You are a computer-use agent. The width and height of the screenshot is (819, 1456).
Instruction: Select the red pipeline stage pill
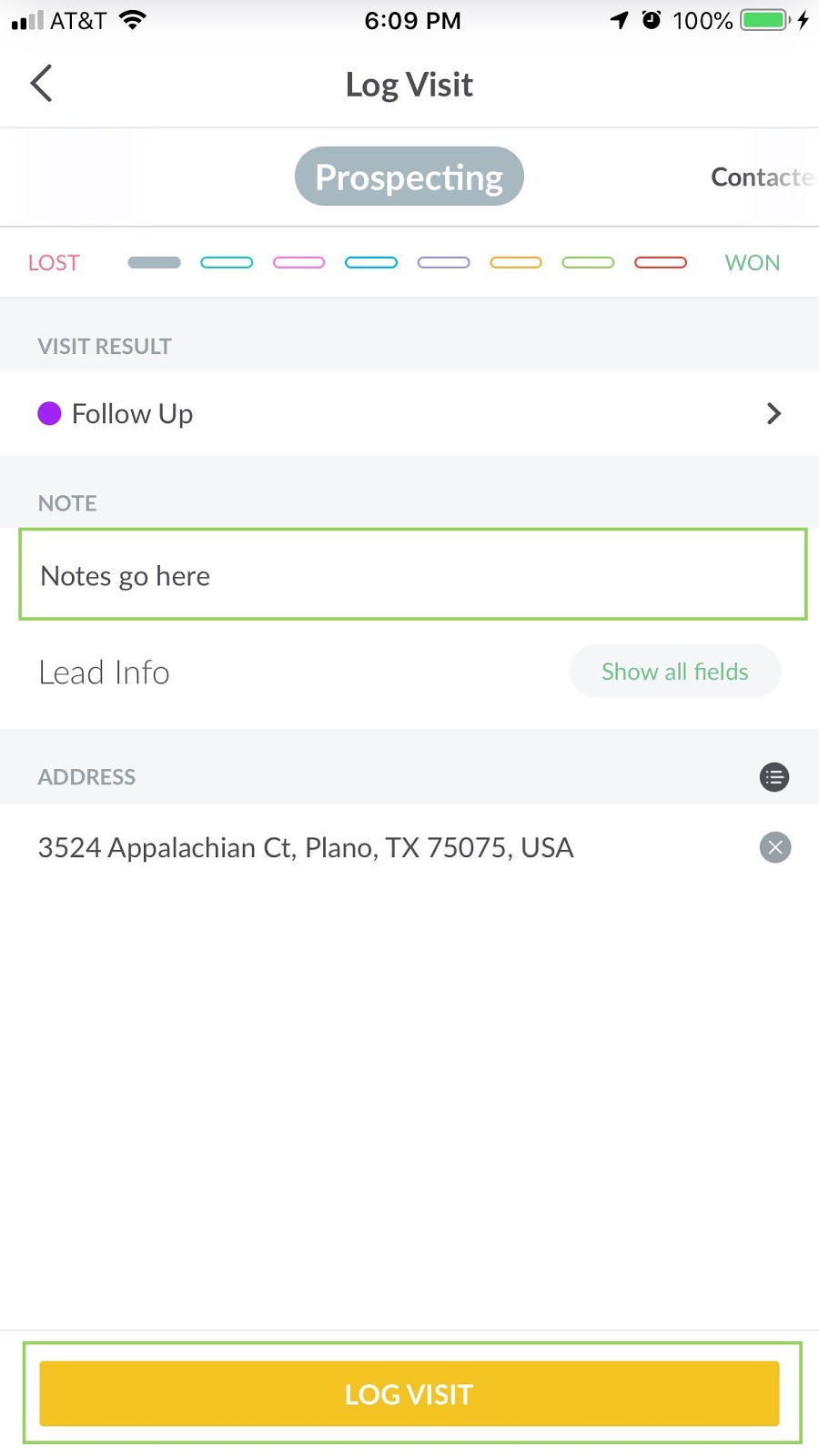pos(661,263)
